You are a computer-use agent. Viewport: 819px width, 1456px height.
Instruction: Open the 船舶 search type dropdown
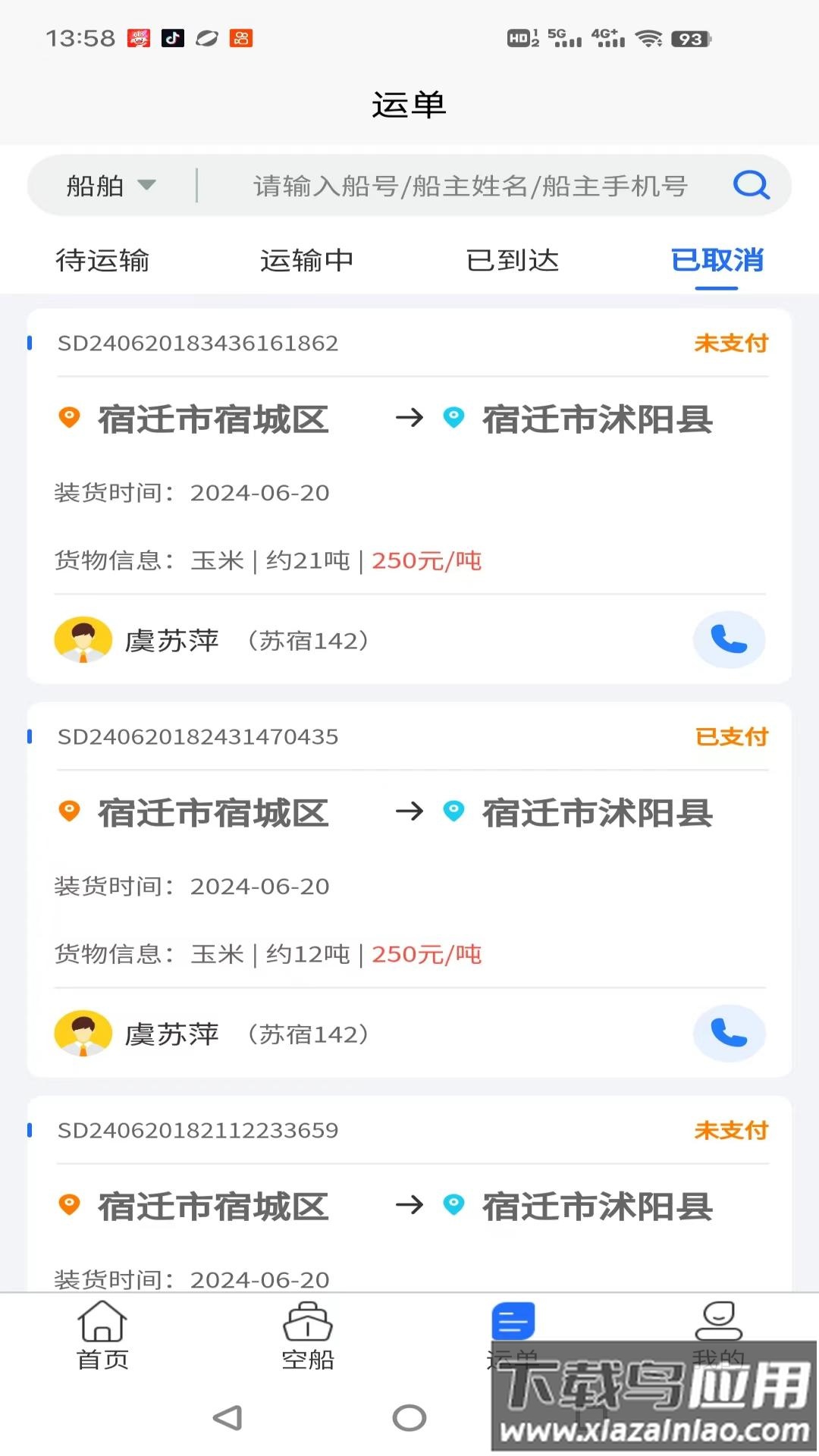click(93, 185)
